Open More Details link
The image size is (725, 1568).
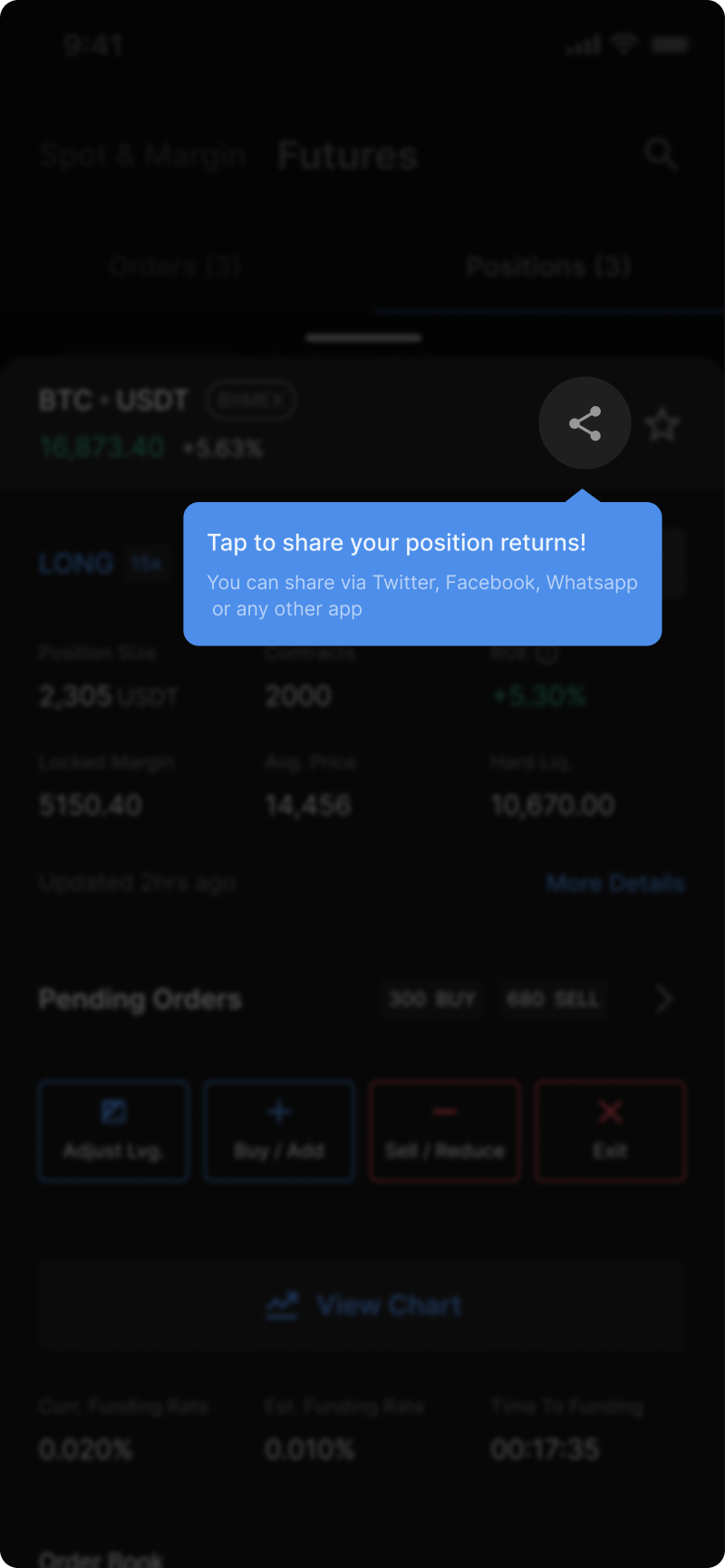click(615, 883)
